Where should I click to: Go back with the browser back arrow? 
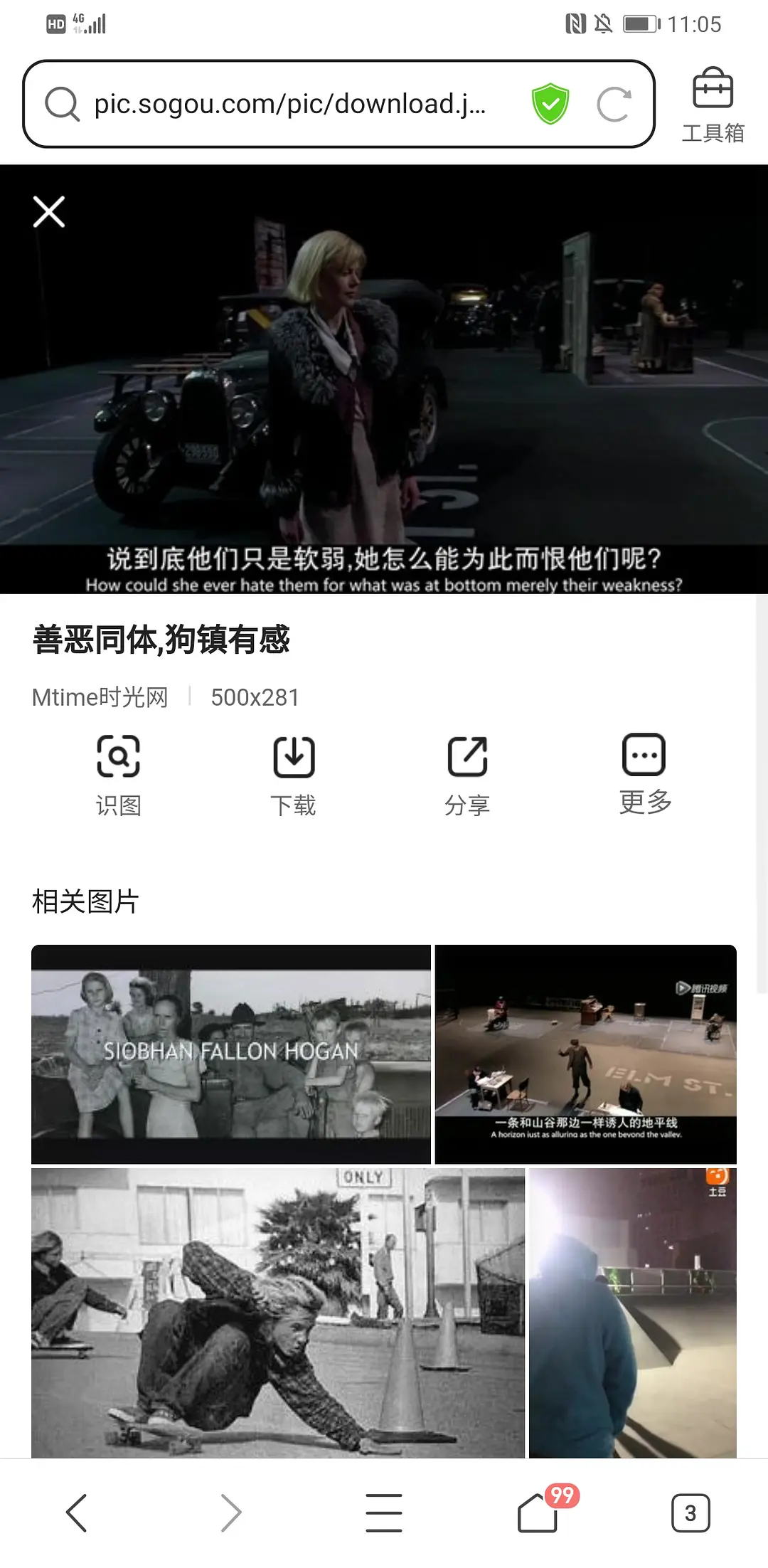[x=77, y=1513]
